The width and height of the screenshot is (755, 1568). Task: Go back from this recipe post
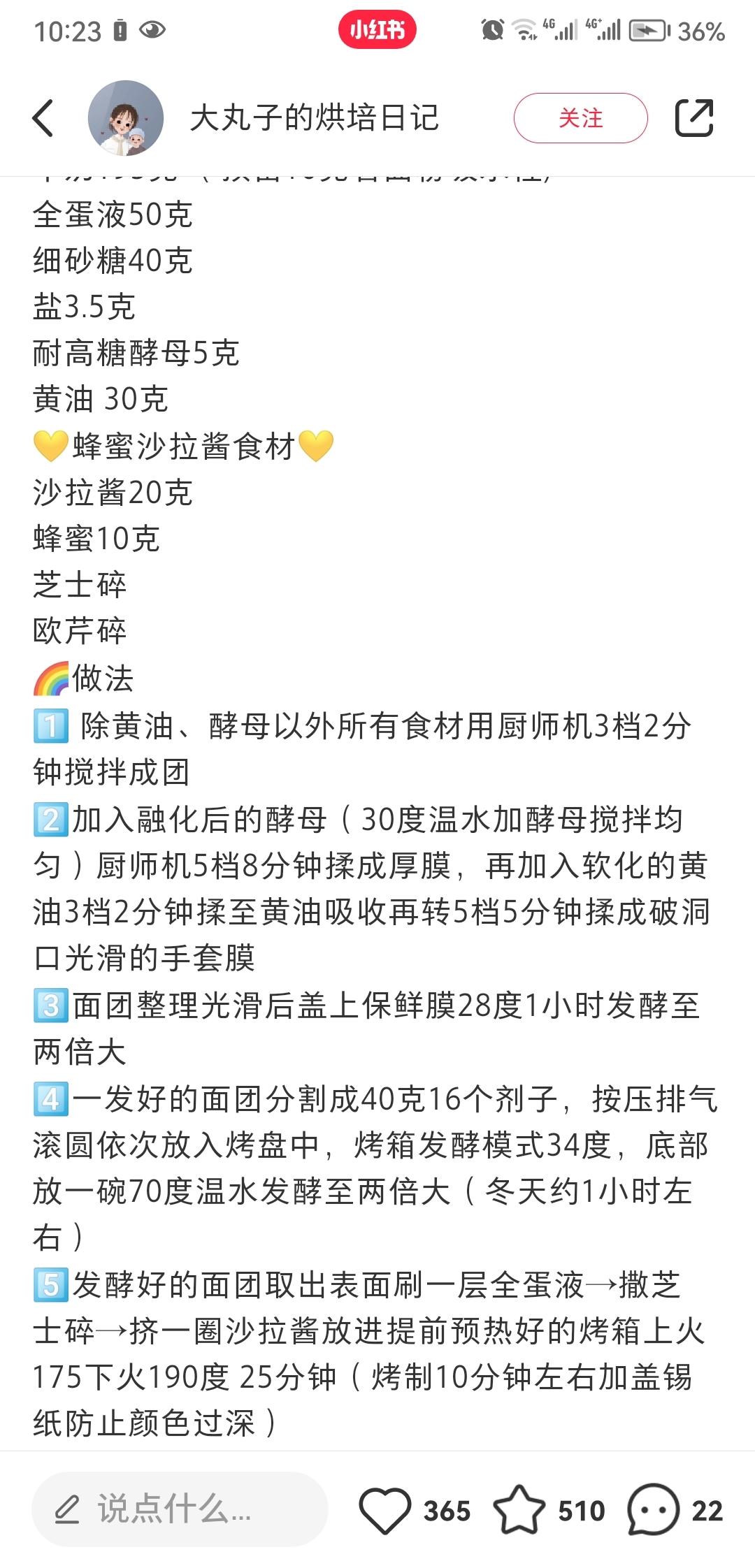[43, 117]
